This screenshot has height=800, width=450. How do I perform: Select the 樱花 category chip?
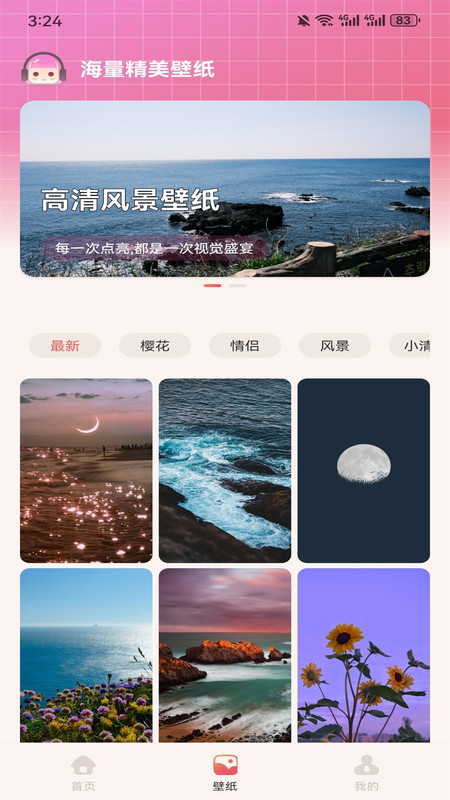click(155, 345)
